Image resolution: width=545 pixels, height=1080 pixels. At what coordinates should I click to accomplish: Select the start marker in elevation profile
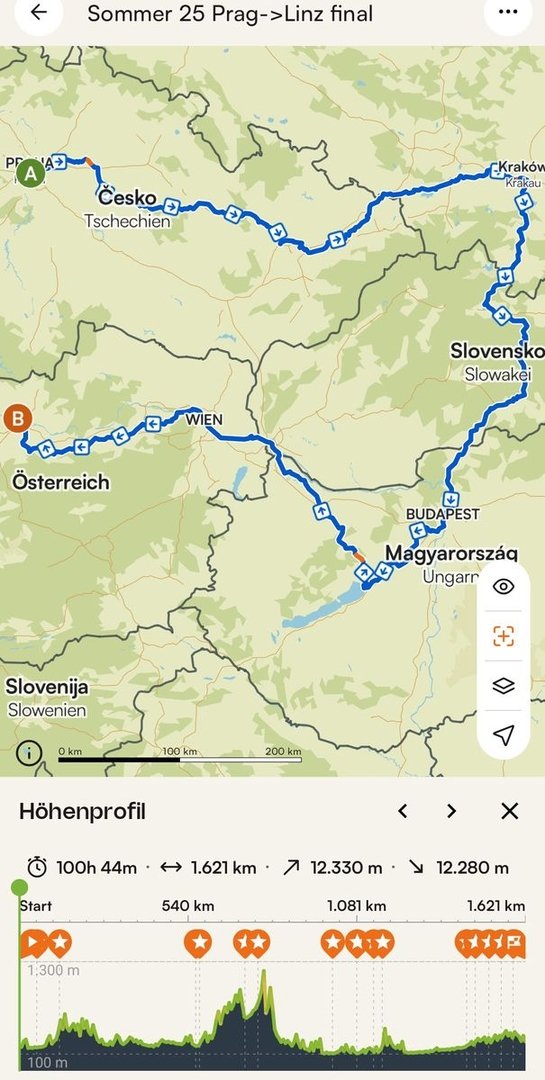pyautogui.click(x=34, y=942)
